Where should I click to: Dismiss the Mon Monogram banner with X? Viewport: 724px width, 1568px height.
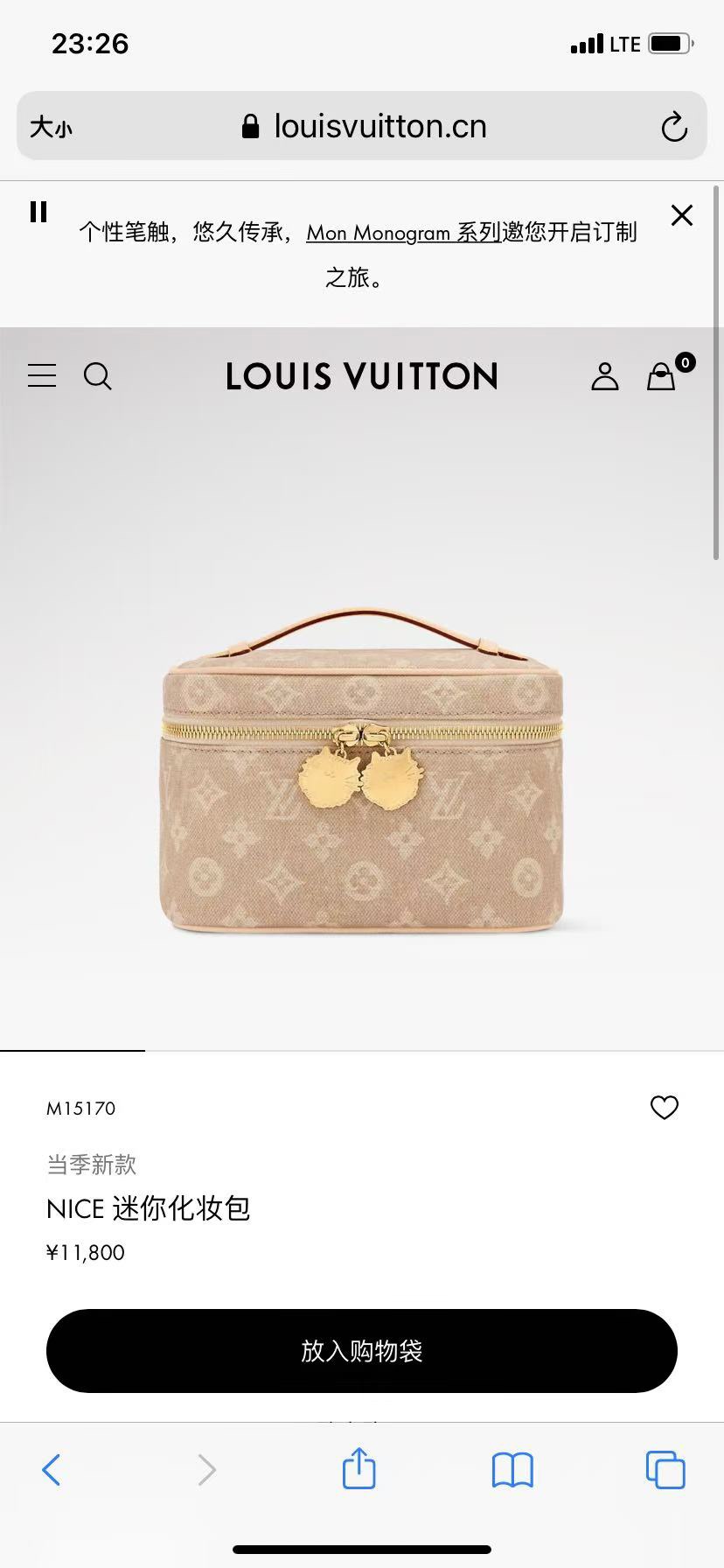pyautogui.click(x=681, y=214)
